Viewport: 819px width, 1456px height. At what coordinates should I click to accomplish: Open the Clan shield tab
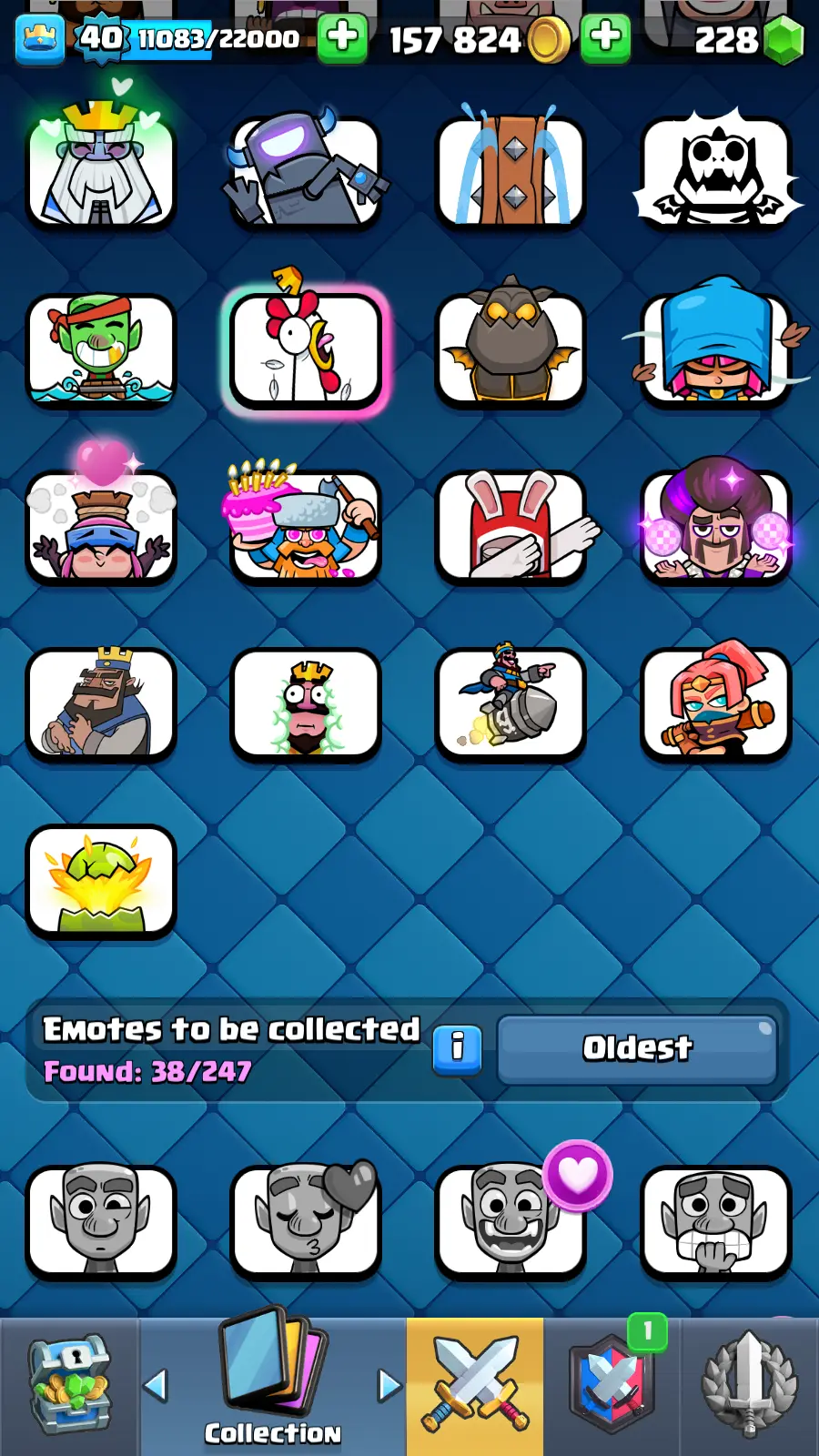612,1386
